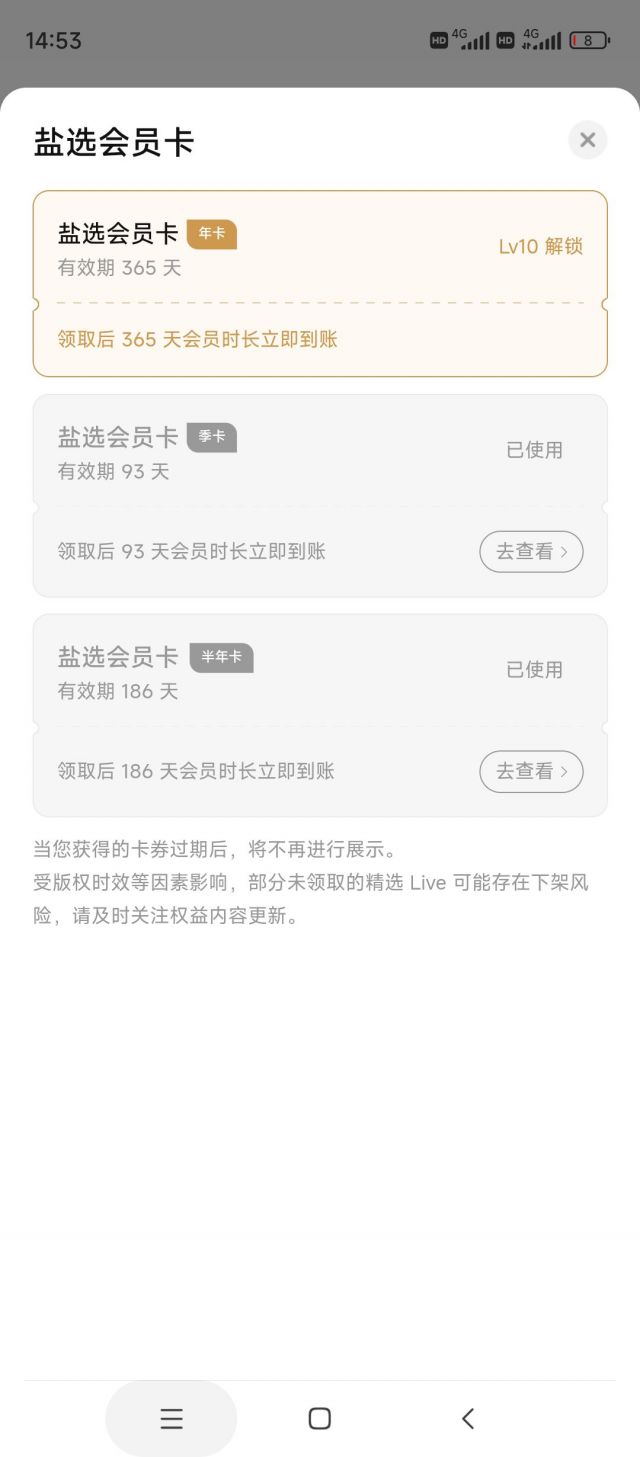This screenshot has height=1457, width=640.
Task: Go back with the system back button
Action: [467, 1418]
